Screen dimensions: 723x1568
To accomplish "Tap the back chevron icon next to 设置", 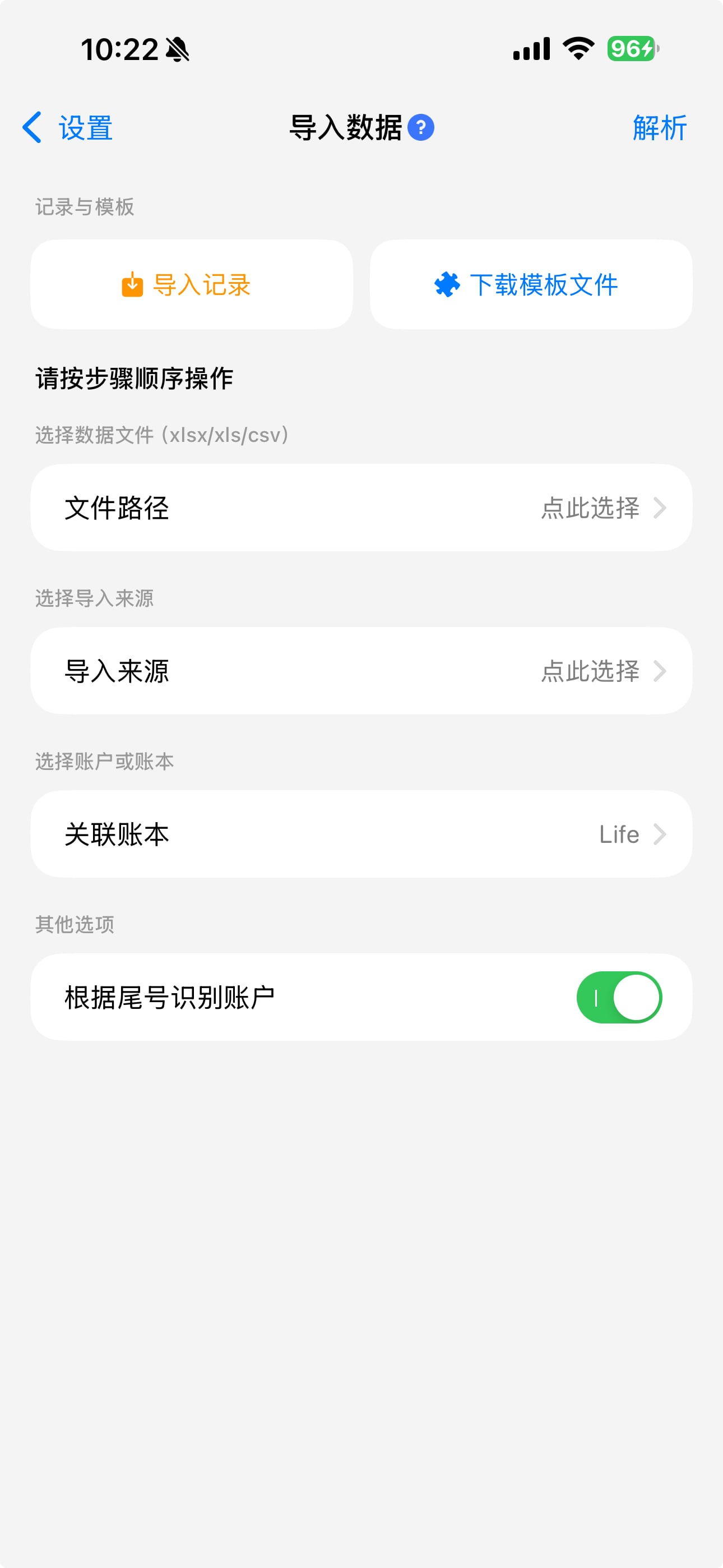I will [x=31, y=128].
